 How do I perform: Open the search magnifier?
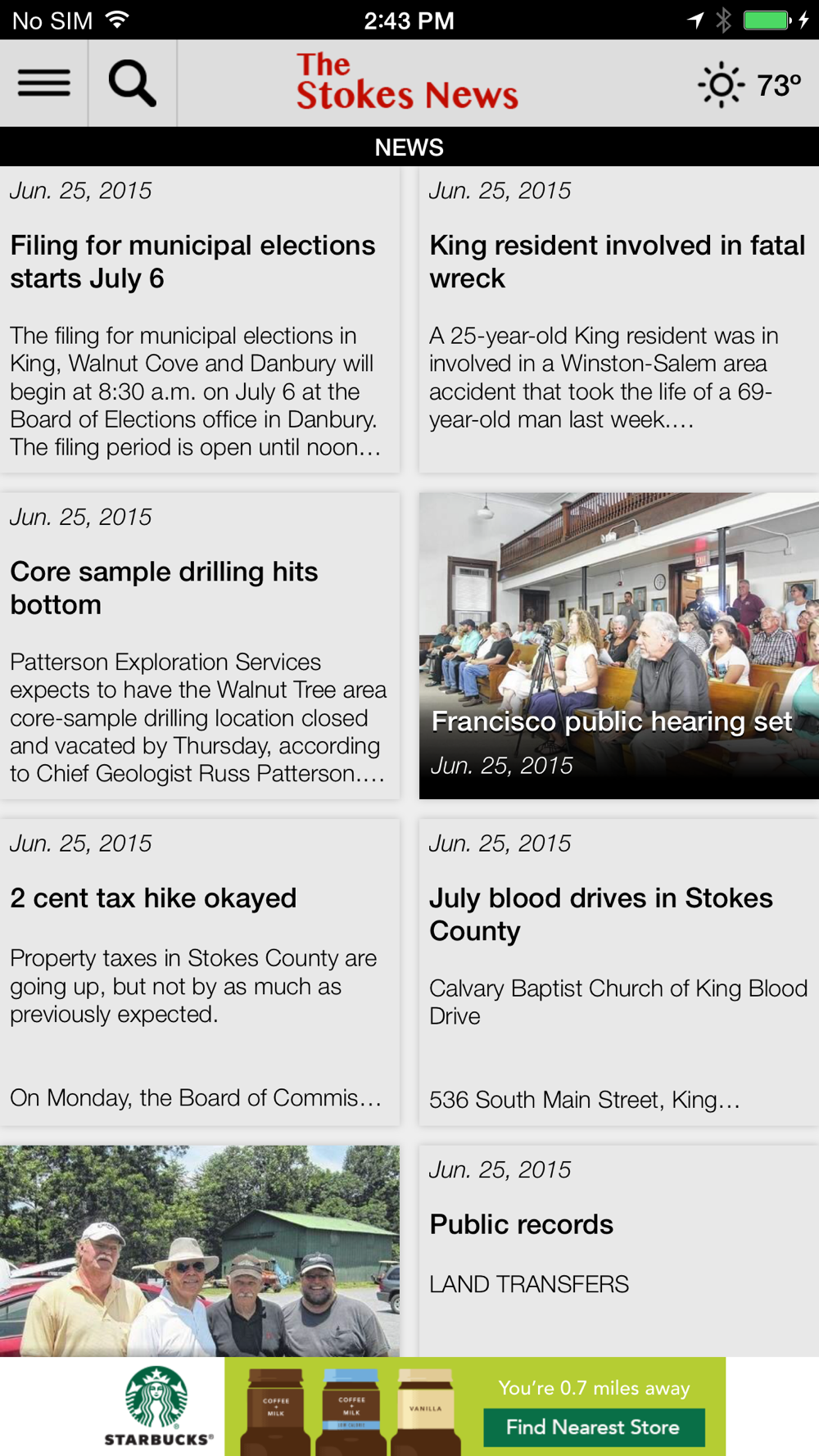pyautogui.click(x=132, y=83)
